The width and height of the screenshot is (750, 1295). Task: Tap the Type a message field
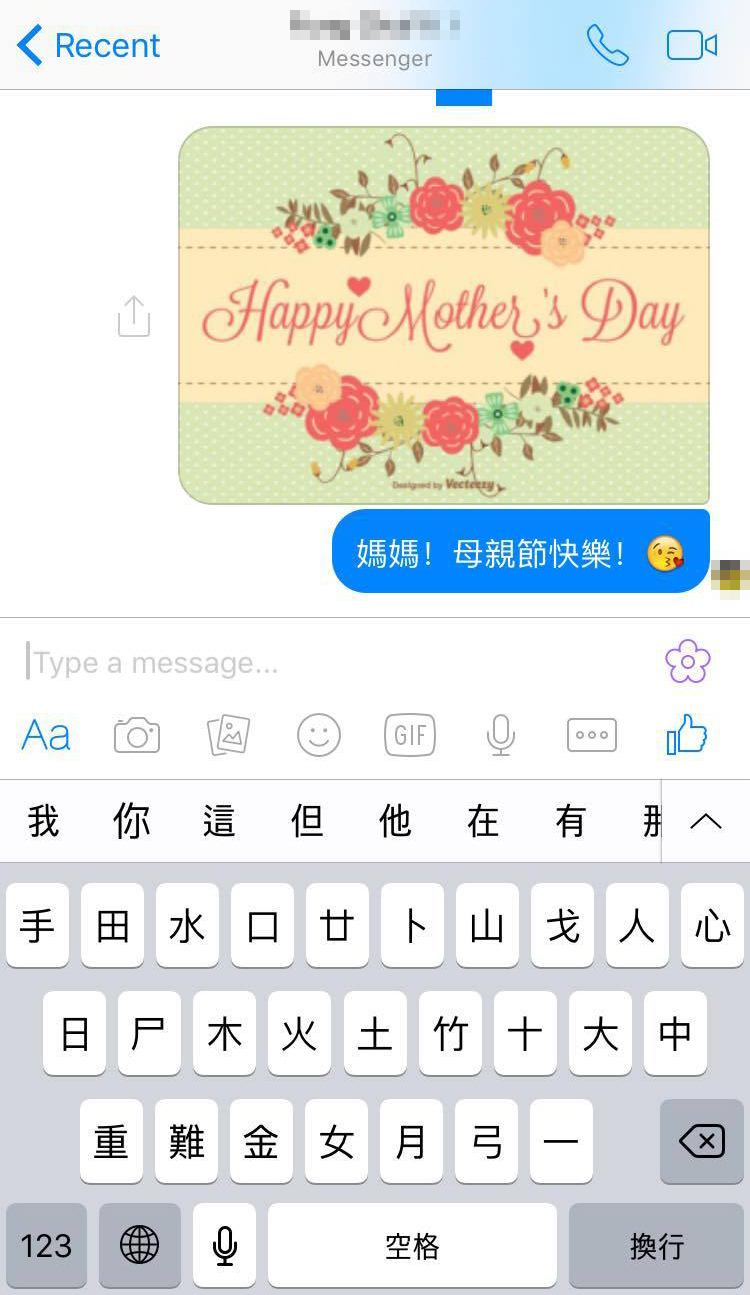pyautogui.click(x=330, y=662)
